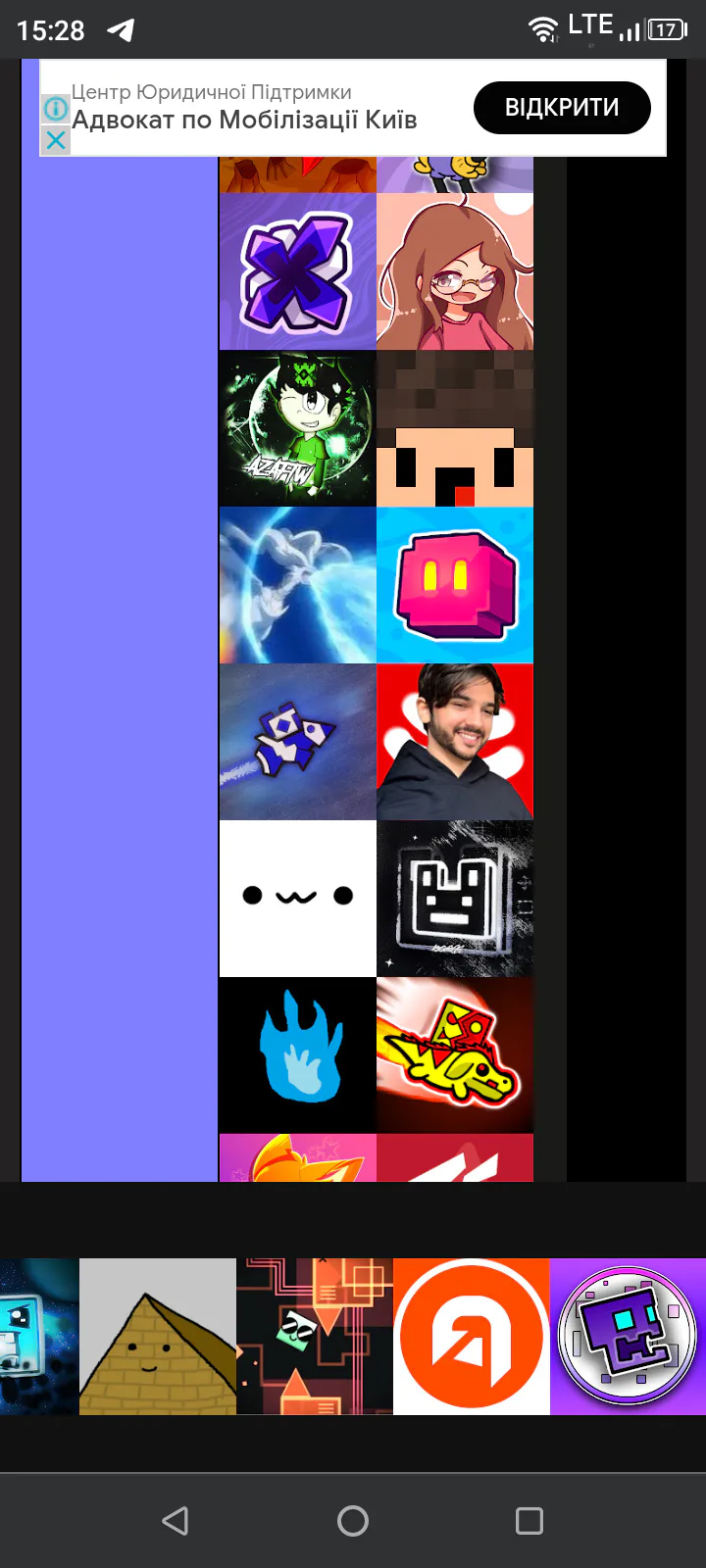706x1568 pixels.
Task: Pick the pyramid face image from the tray
Action: click(x=157, y=1337)
